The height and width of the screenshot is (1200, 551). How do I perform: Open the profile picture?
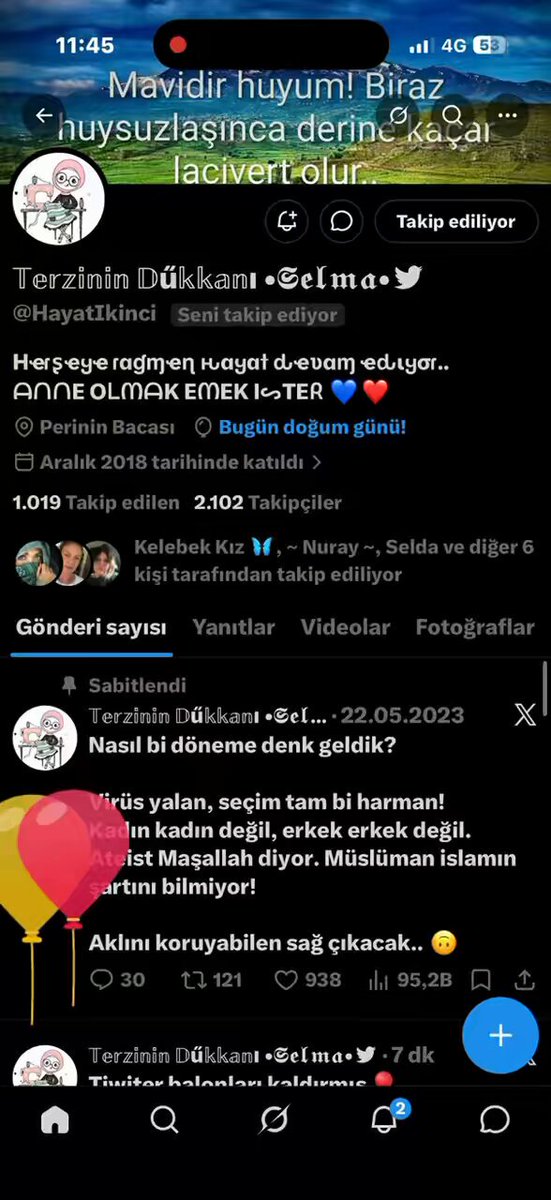point(59,196)
